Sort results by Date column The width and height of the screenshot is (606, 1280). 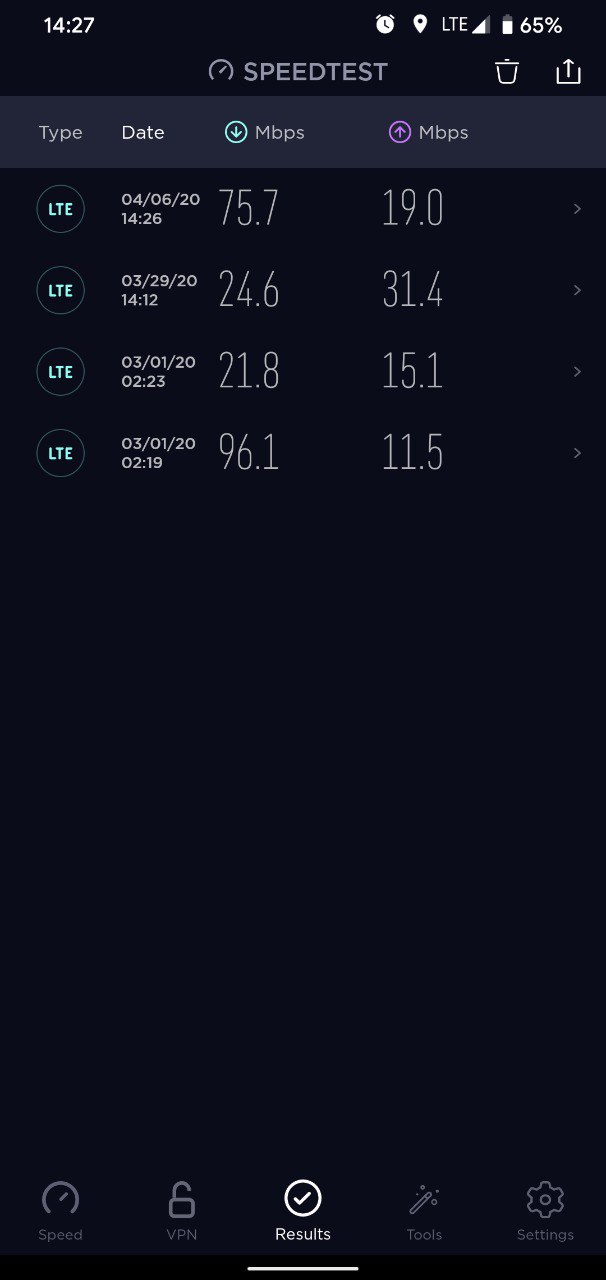pos(143,132)
